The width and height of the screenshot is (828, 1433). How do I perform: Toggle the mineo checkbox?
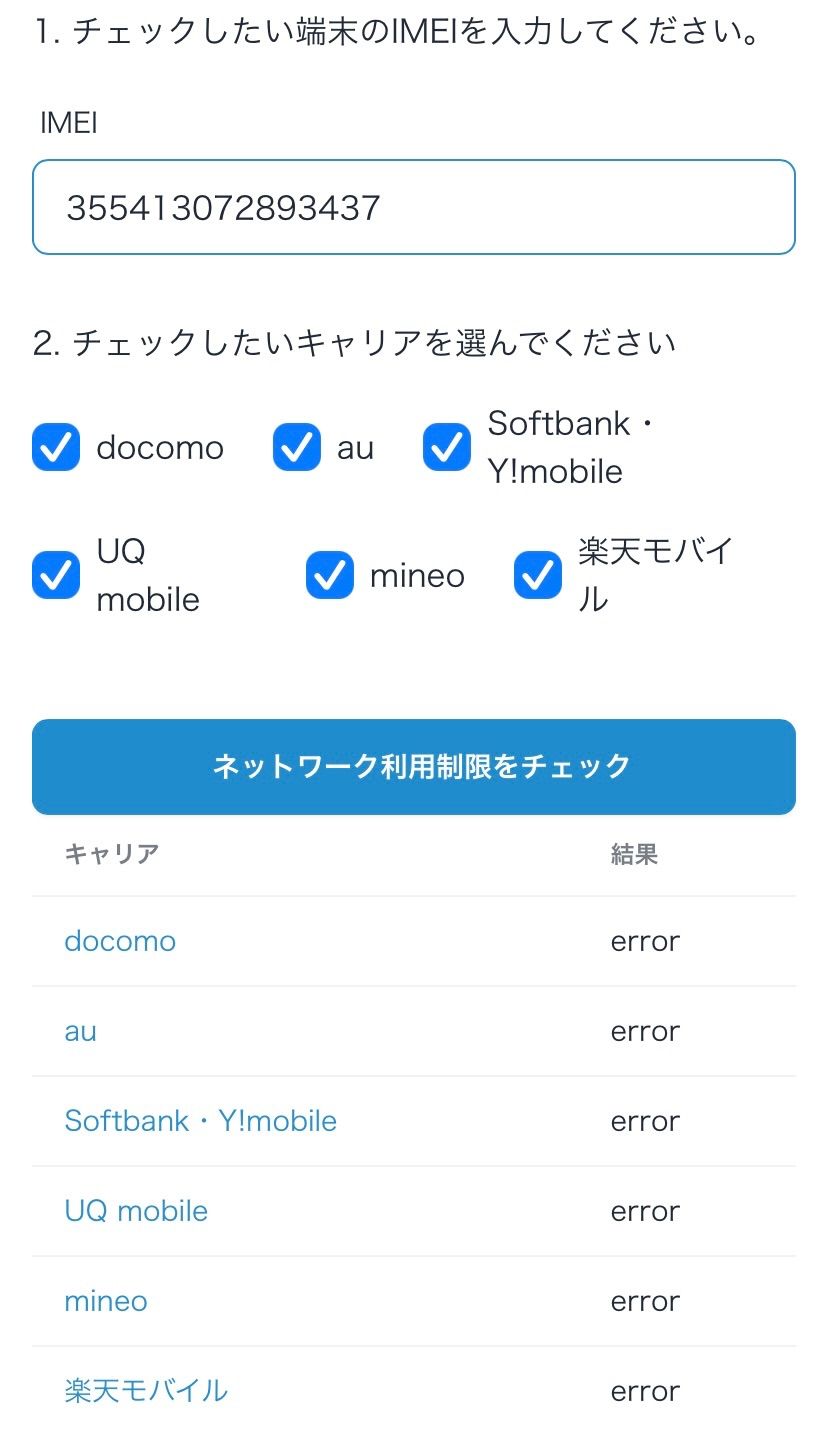330,575
